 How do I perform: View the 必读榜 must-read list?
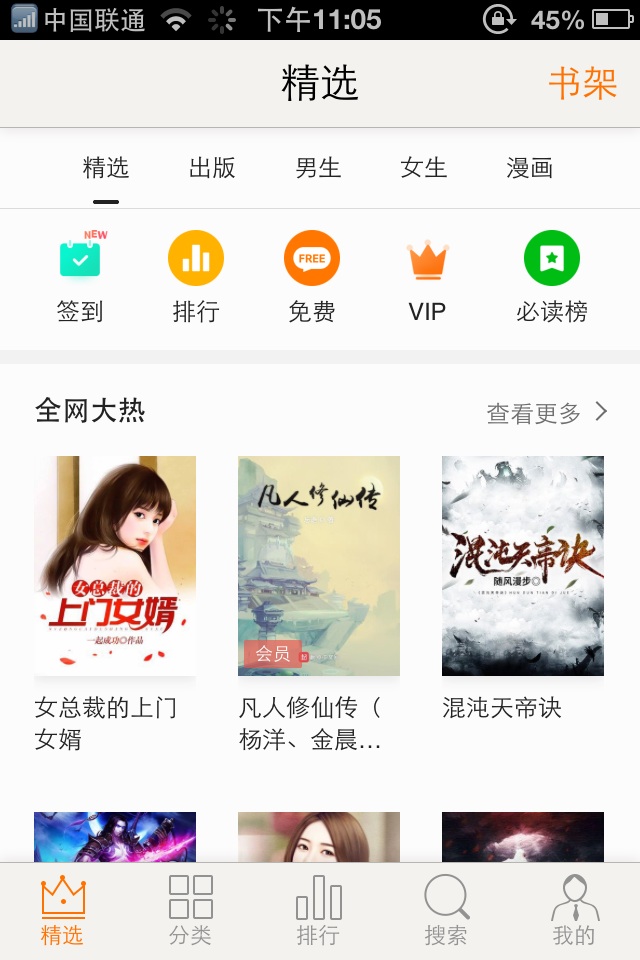click(551, 280)
